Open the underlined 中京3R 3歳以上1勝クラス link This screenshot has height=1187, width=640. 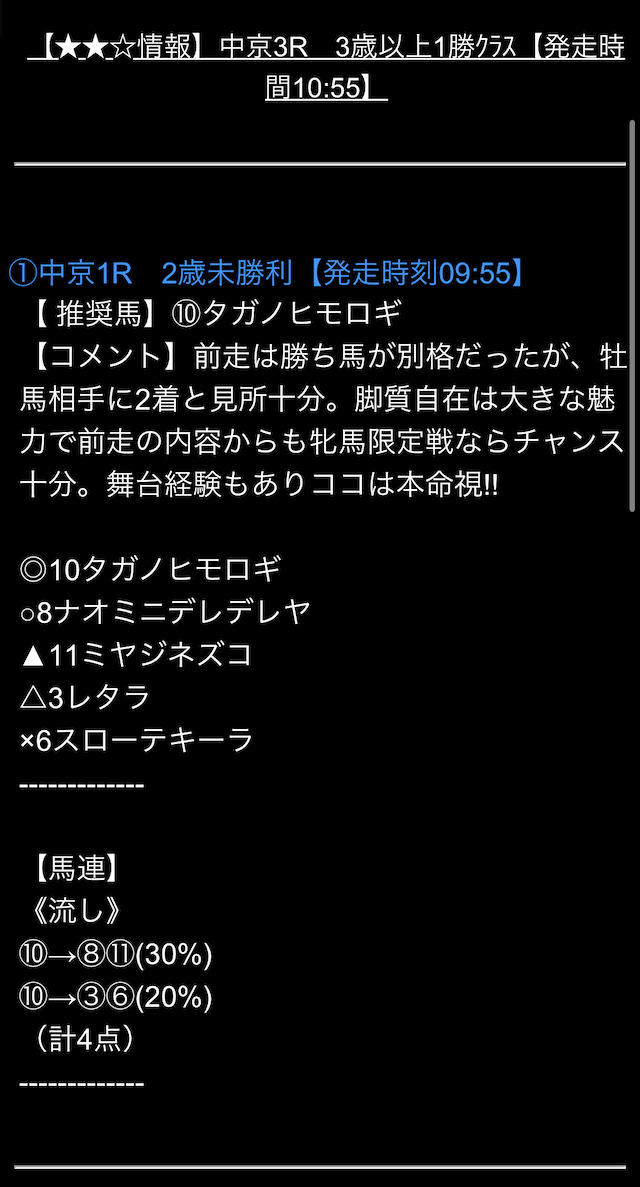tap(326, 68)
